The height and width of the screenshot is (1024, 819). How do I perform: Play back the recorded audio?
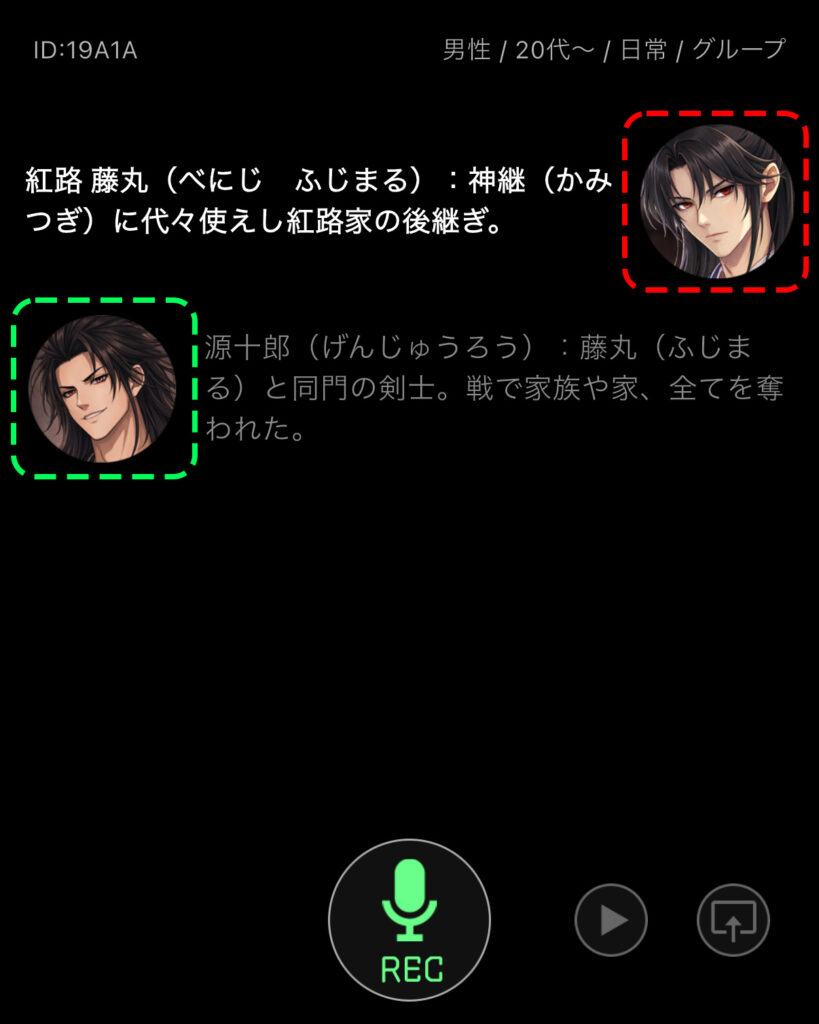pyautogui.click(x=611, y=920)
